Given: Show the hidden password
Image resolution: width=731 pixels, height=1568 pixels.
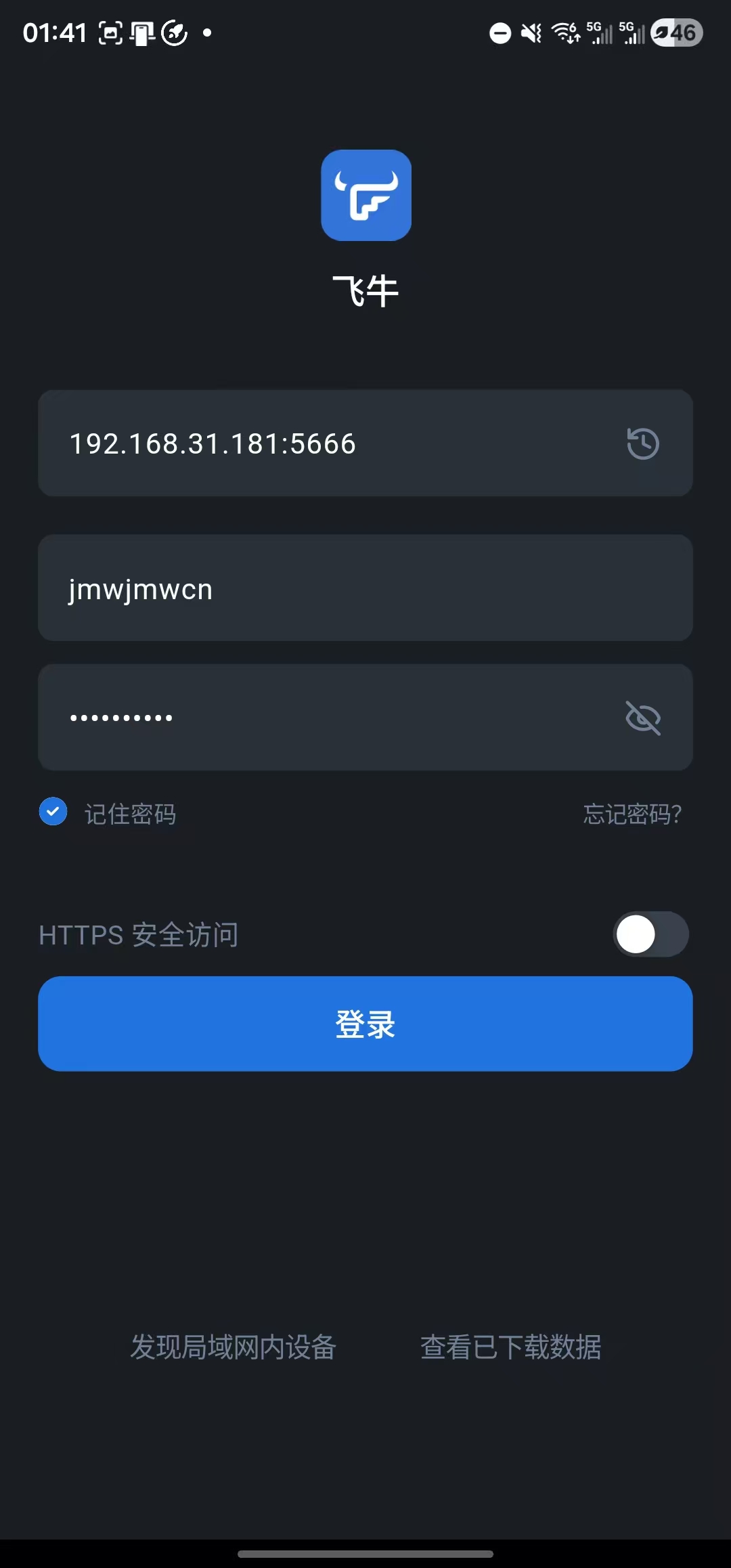Looking at the screenshot, I should pos(642,718).
